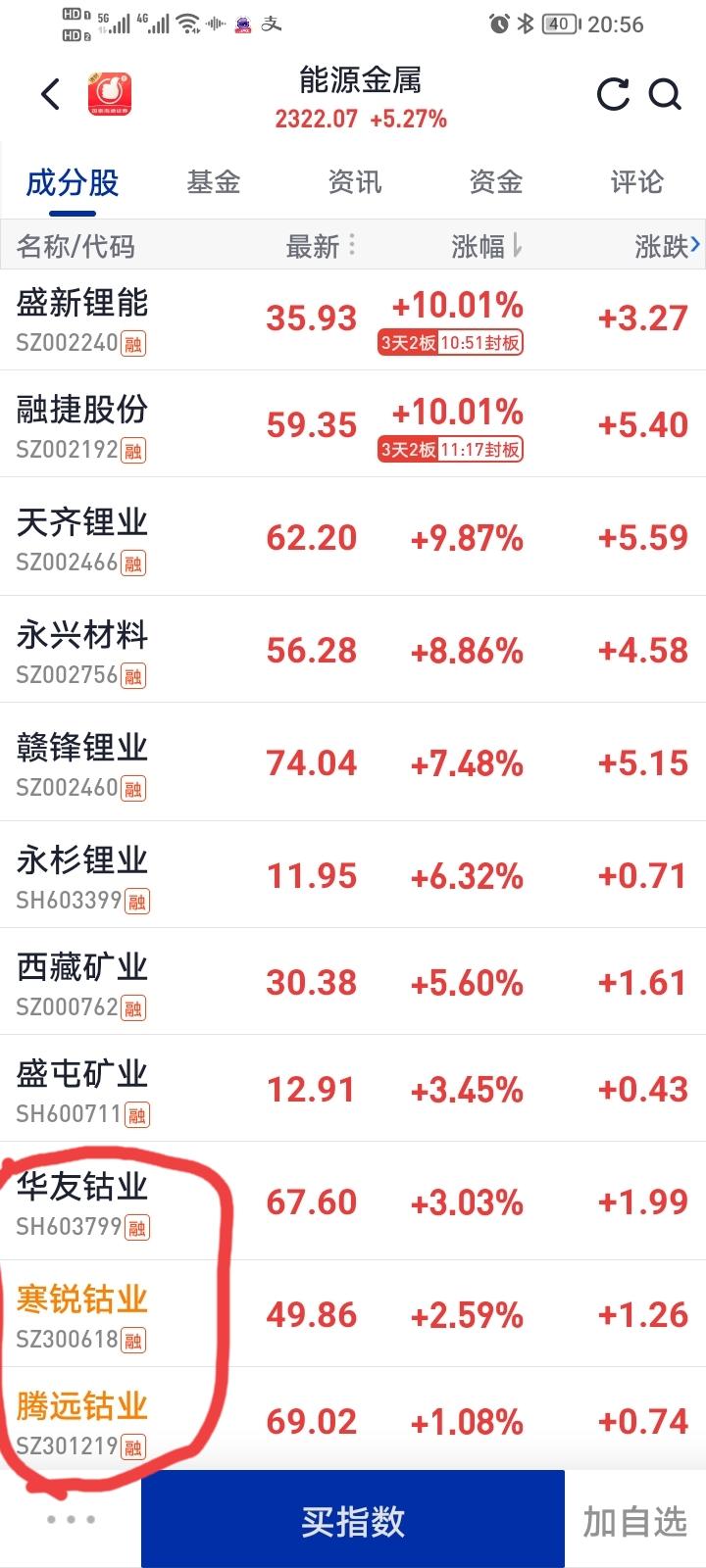Go back with the top-left arrow
Image resolution: width=706 pixels, height=1568 pixels.
point(51,95)
